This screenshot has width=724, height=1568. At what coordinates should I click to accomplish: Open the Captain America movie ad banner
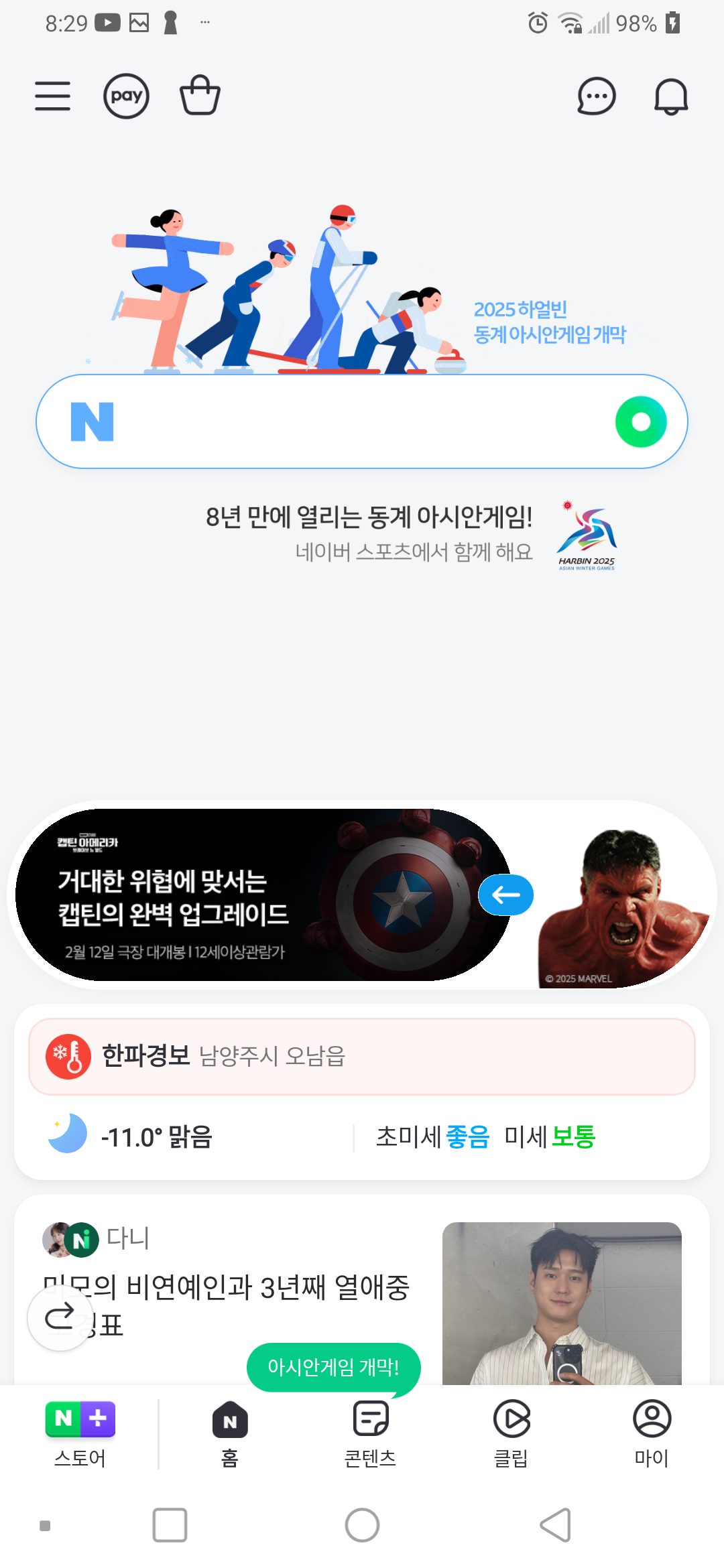201,895
